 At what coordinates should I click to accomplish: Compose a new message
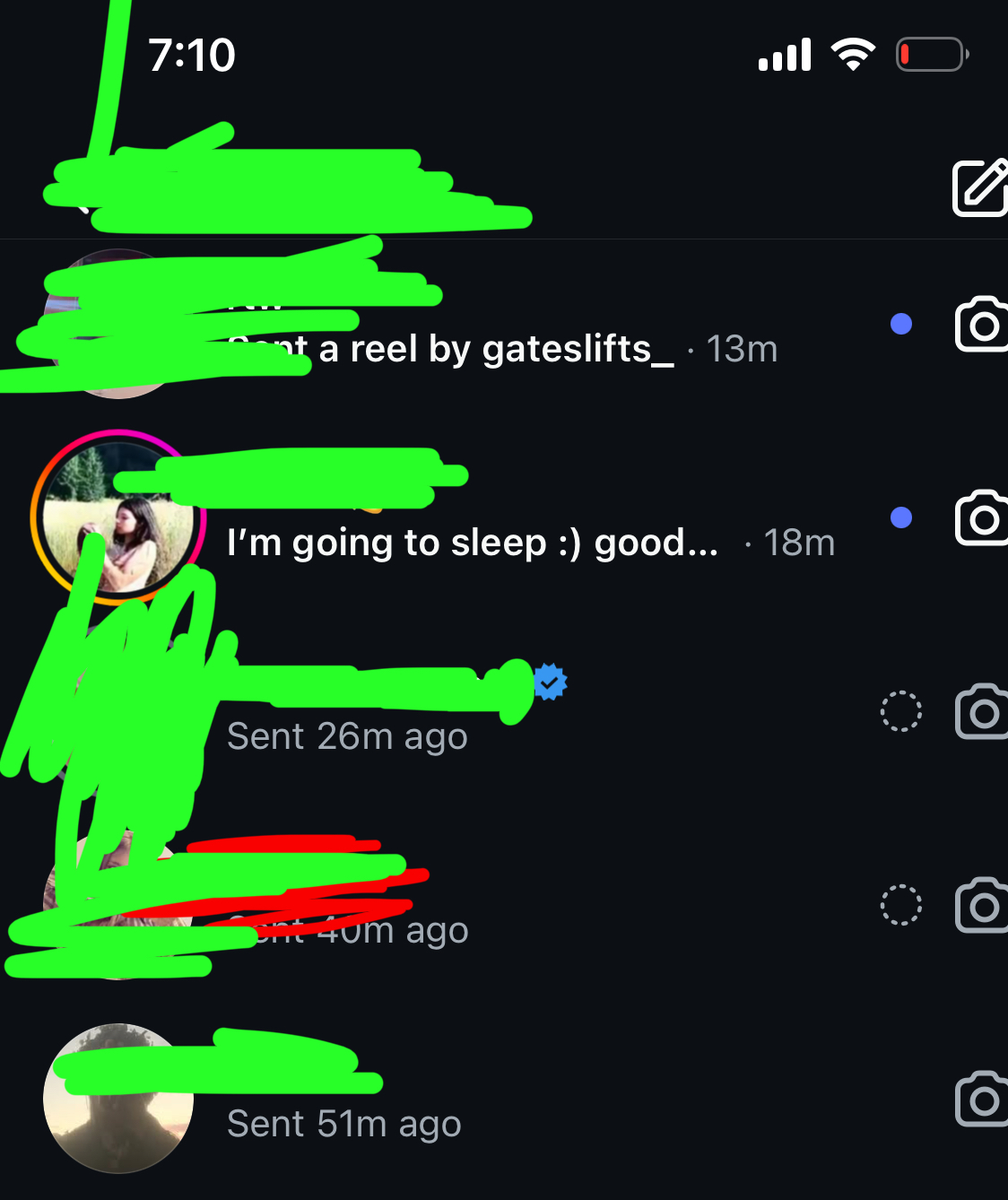[980, 187]
